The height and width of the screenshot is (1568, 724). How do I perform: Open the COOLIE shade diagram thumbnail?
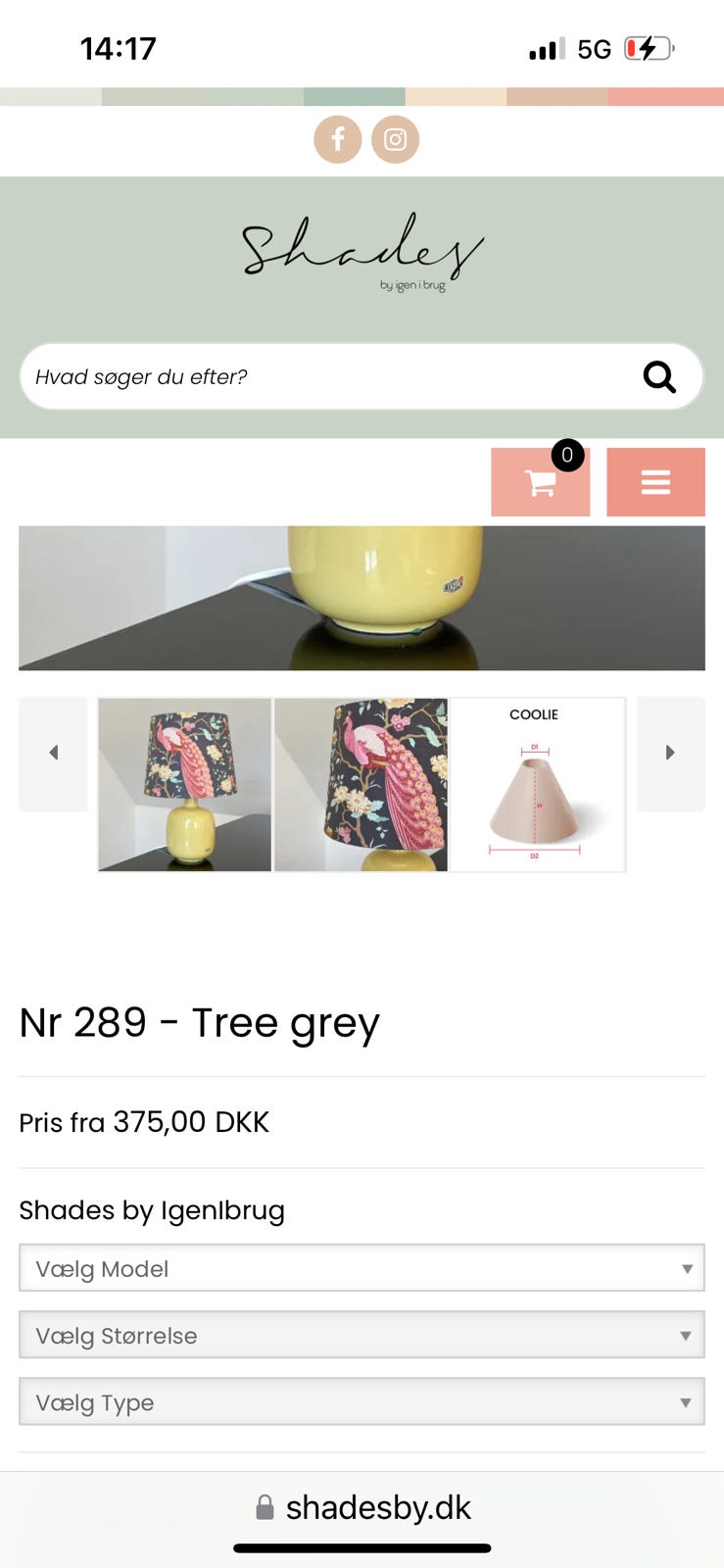pyautogui.click(x=537, y=782)
